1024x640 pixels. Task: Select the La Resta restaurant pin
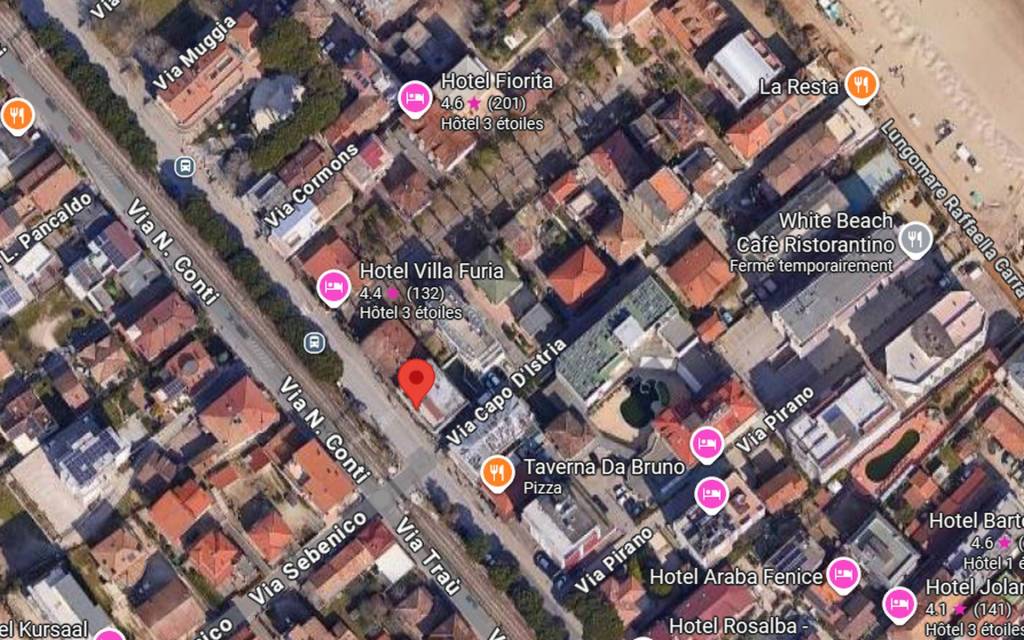(860, 85)
